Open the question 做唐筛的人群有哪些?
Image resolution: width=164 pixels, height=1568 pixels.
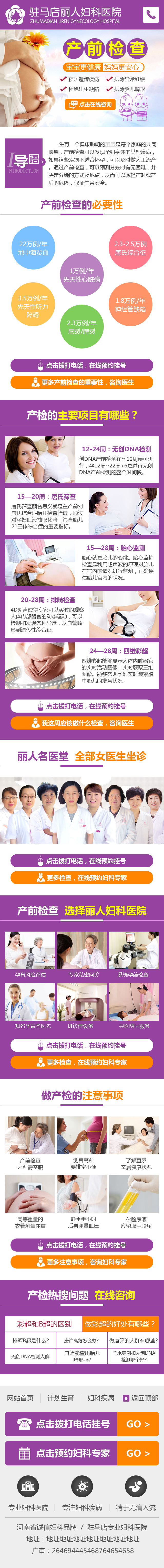click(133, 1340)
